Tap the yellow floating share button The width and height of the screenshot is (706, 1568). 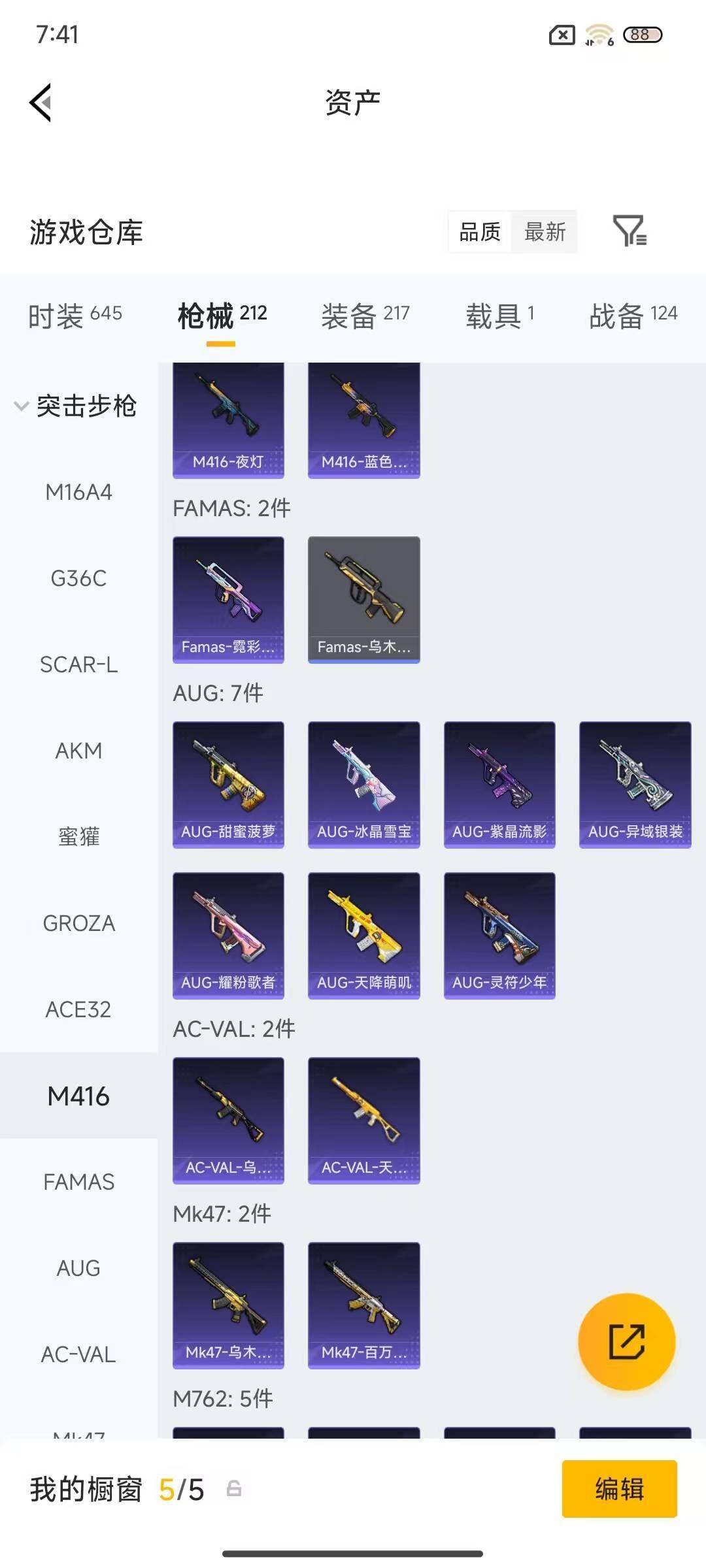click(626, 1341)
